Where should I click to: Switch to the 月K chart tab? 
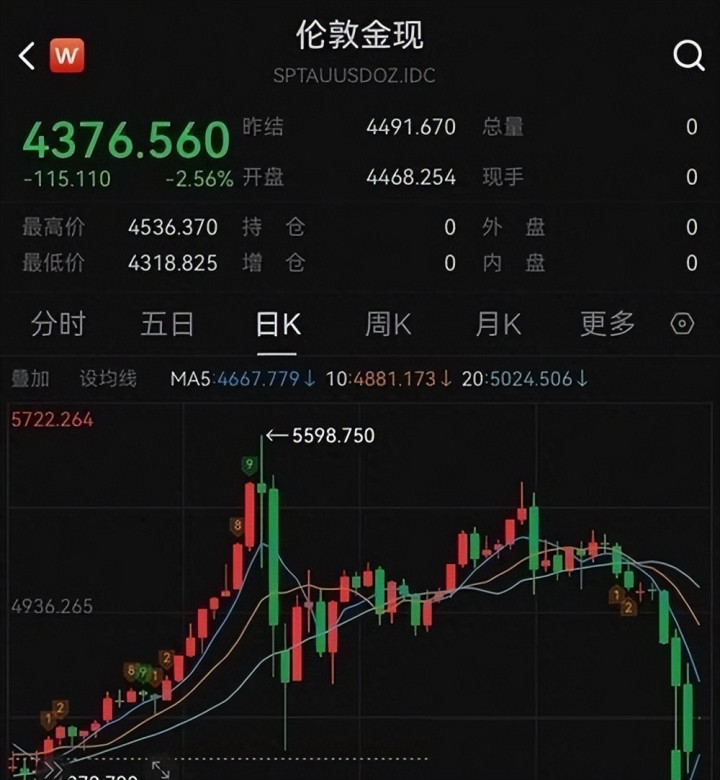498,324
